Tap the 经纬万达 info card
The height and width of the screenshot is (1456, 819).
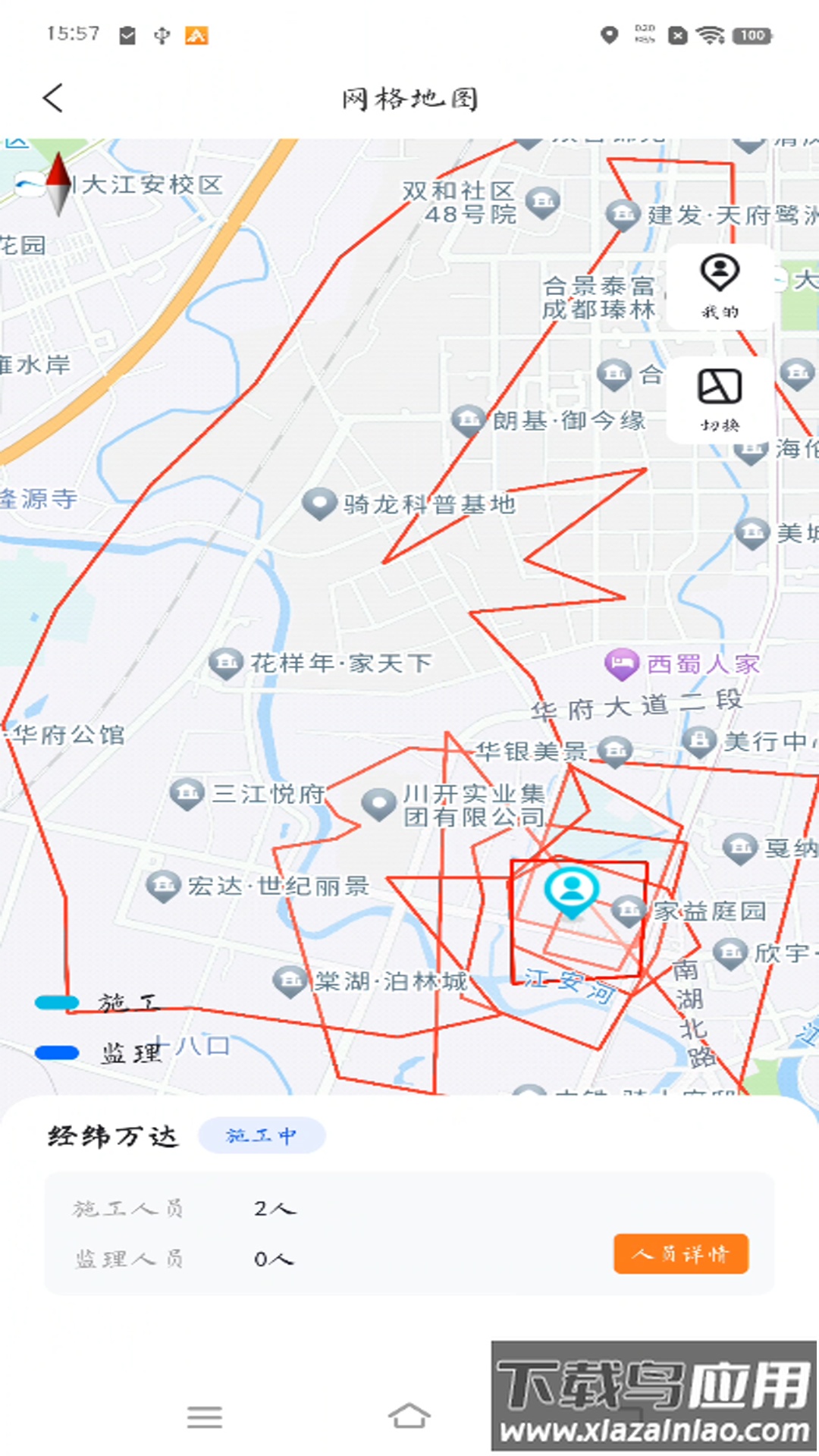(114, 1135)
